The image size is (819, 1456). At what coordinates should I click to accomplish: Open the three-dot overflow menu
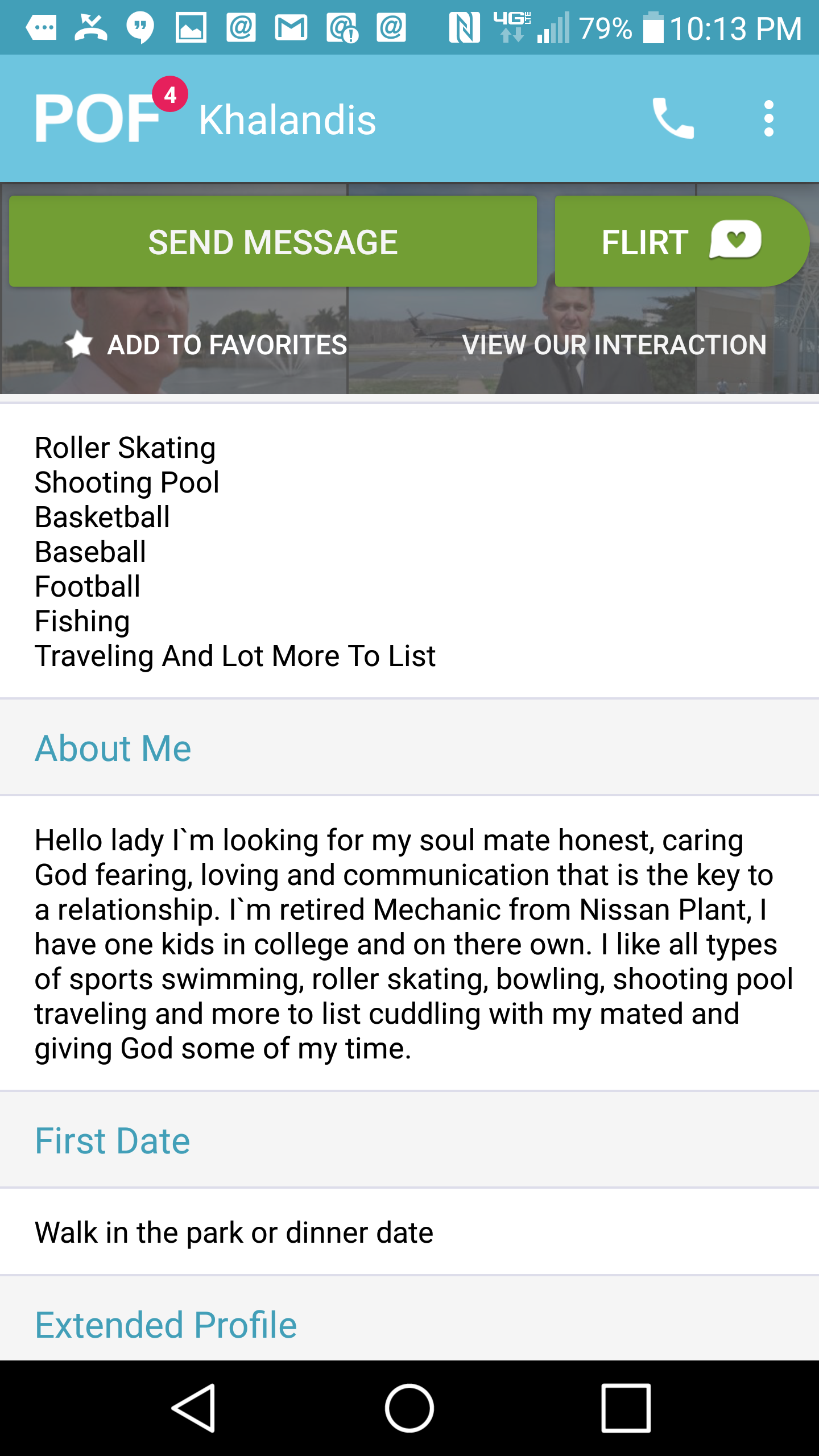[769, 118]
